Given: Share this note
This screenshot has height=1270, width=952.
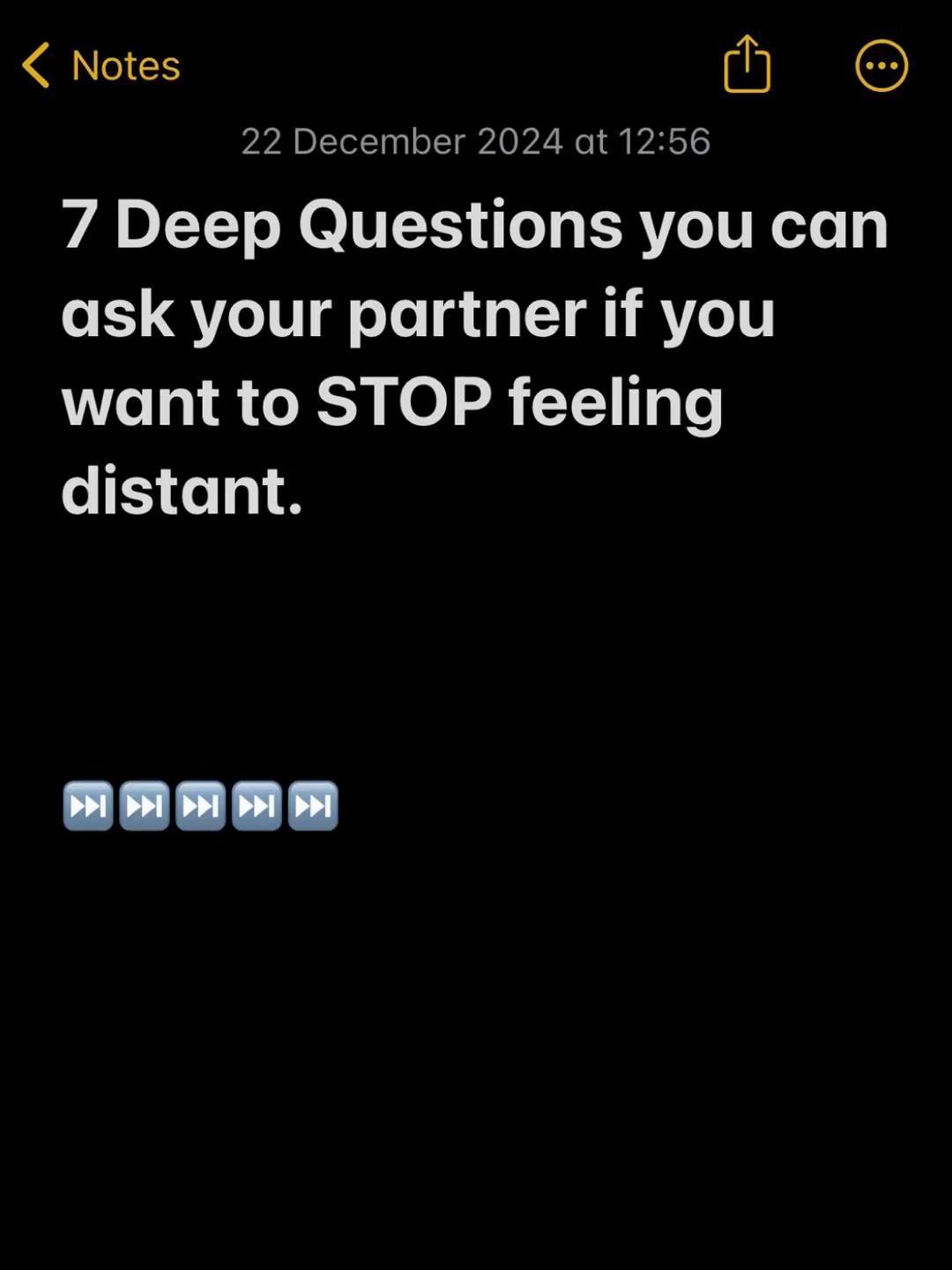Looking at the screenshot, I should pyautogui.click(x=747, y=64).
